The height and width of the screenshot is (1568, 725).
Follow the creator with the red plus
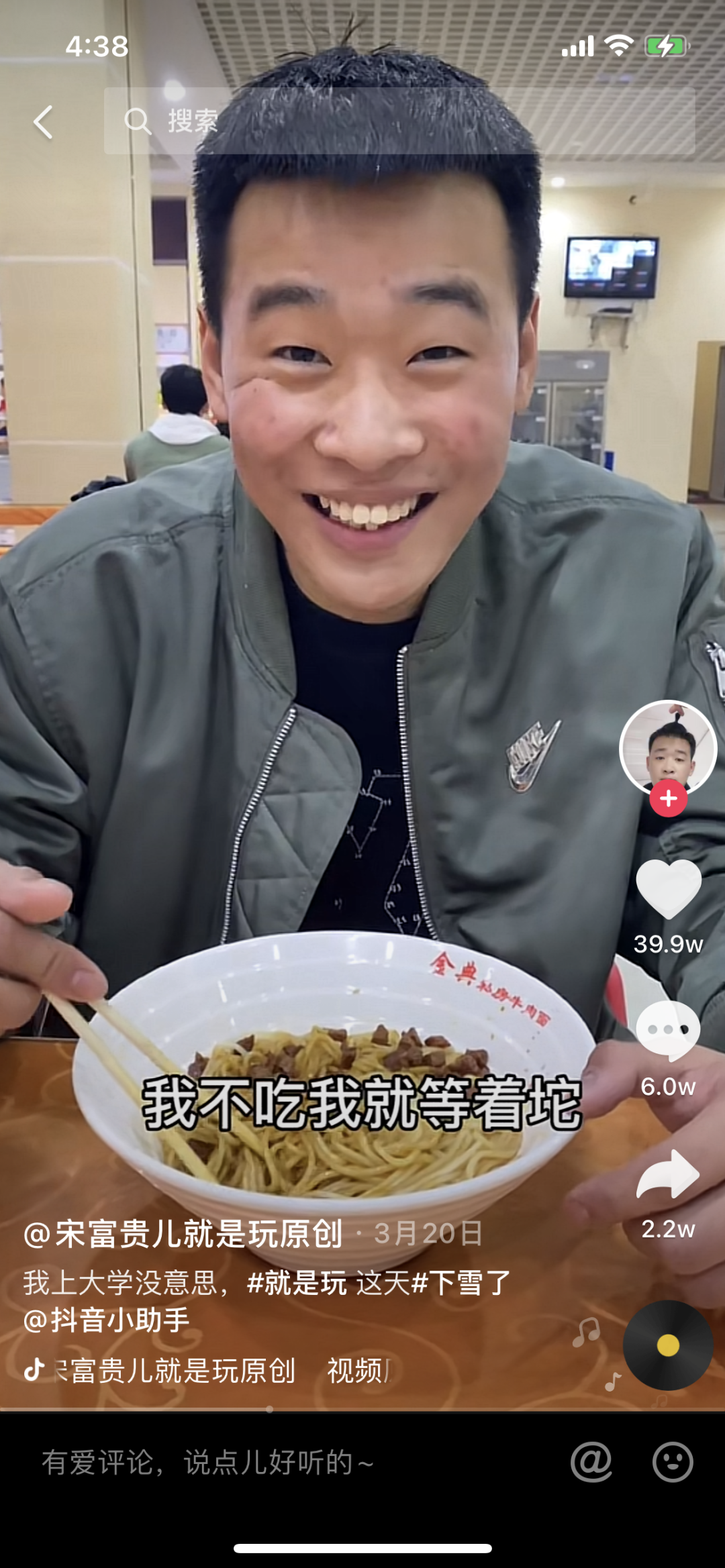[x=668, y=798]
